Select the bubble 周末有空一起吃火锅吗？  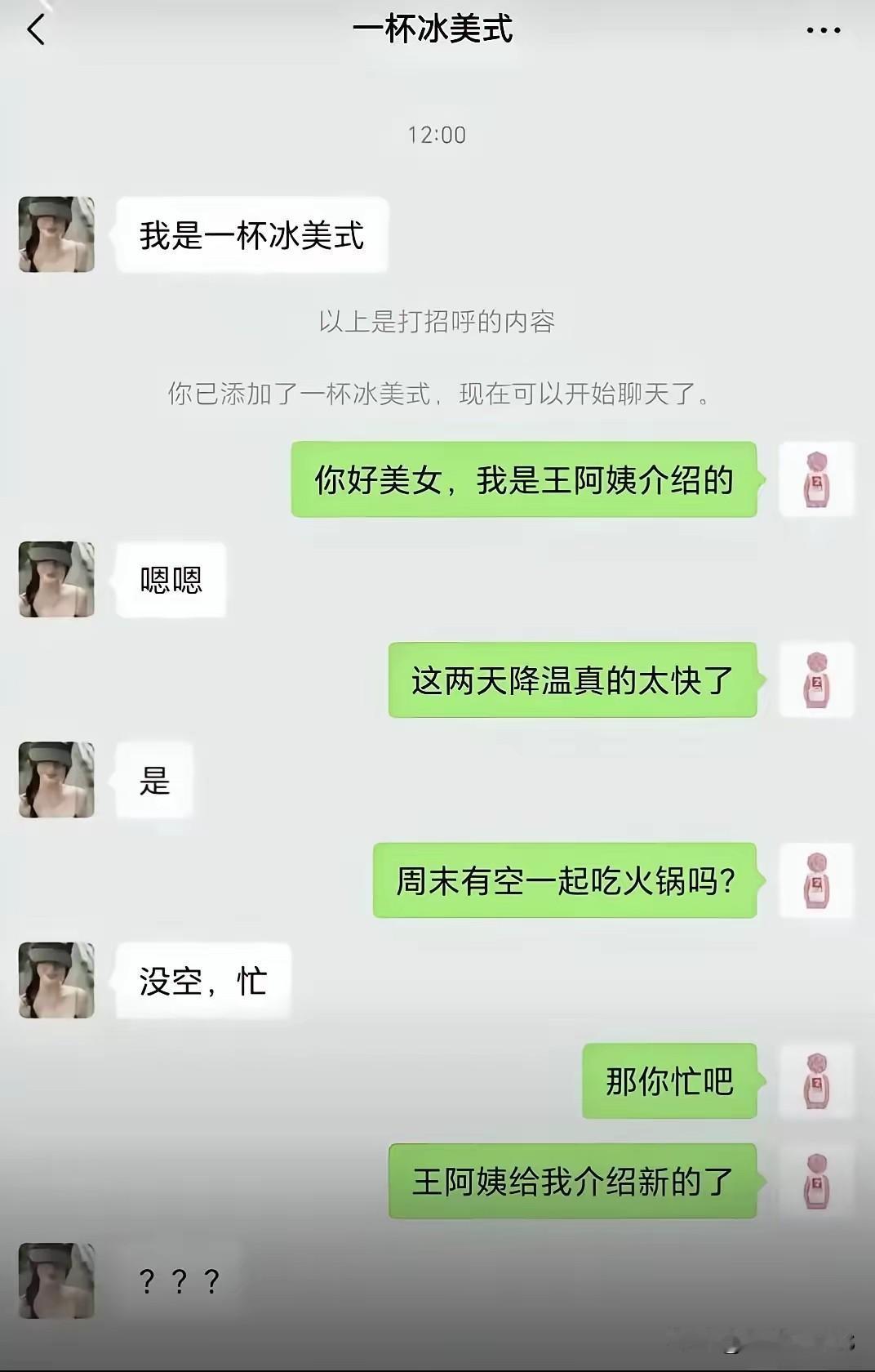click(563, 880)
